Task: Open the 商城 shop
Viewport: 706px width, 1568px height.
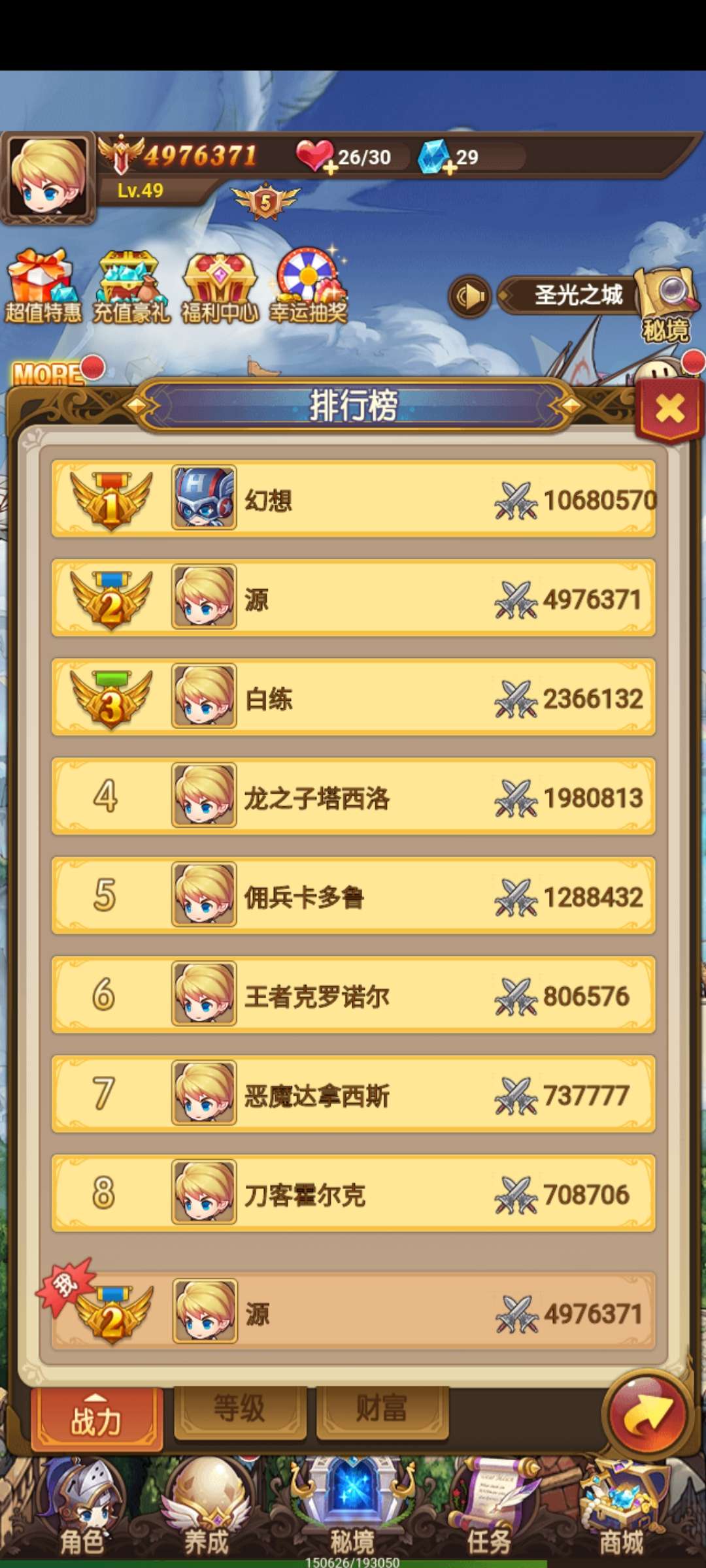Action: [x=622, y=1512]
